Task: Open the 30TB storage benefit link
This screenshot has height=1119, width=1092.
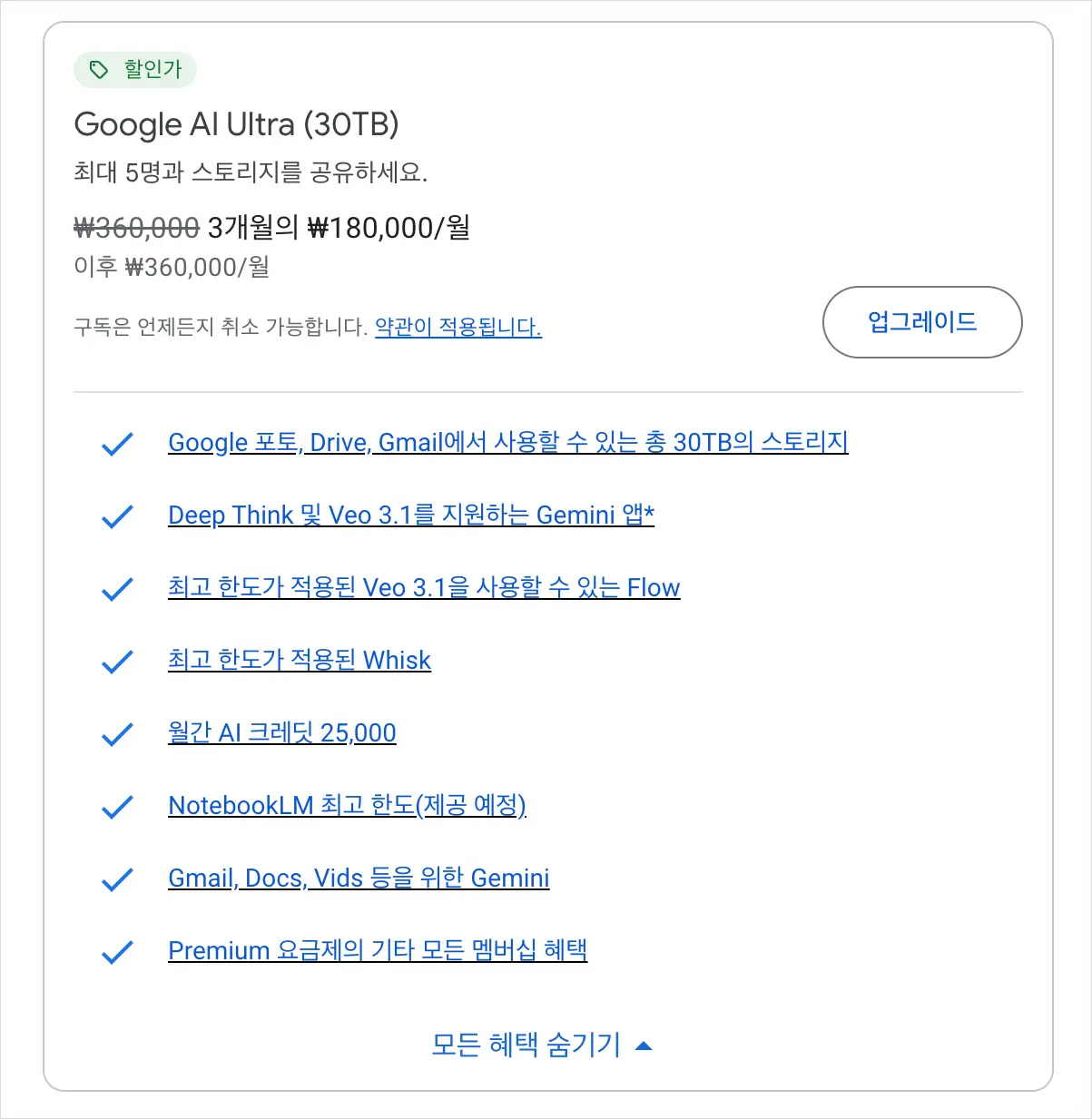Action: point(507,443)
